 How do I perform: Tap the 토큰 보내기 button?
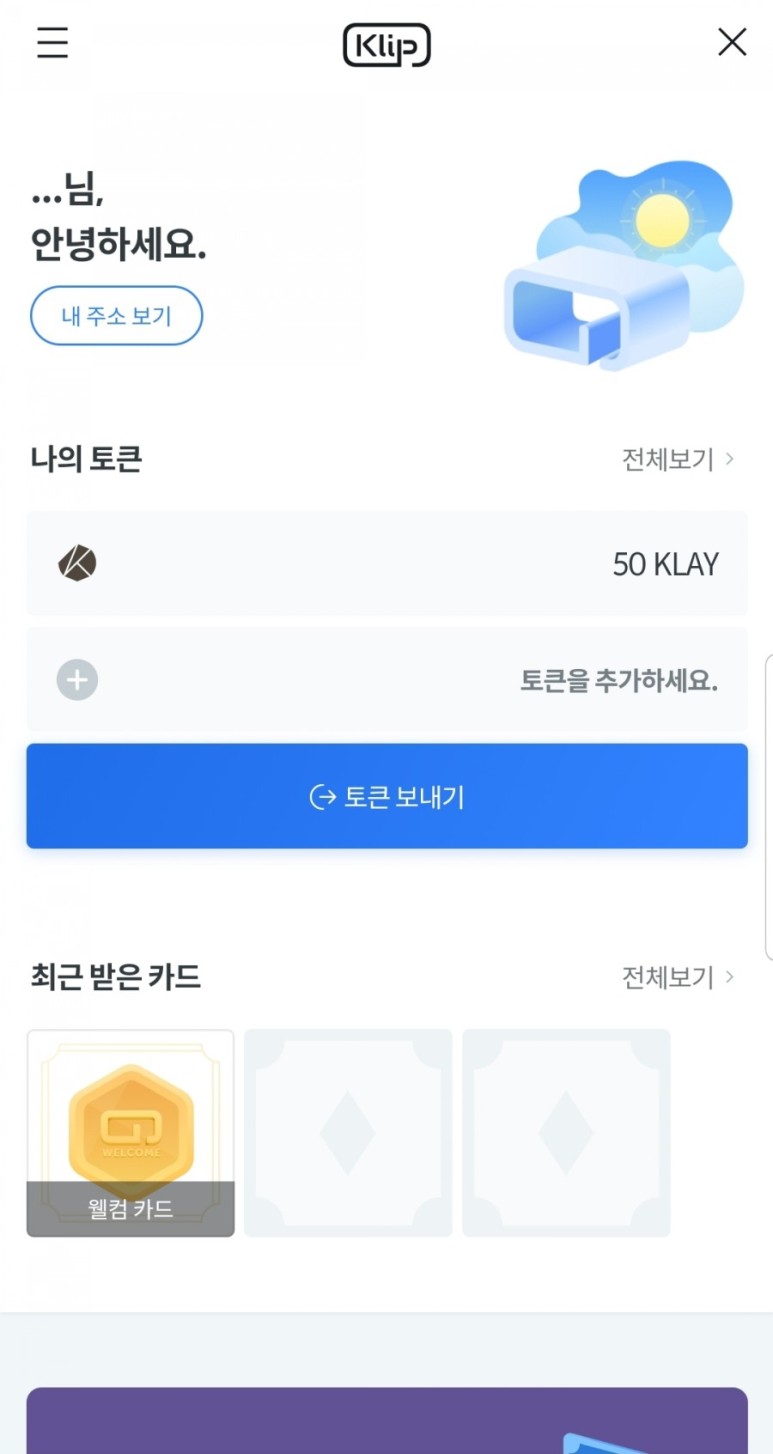coord(386,797)
